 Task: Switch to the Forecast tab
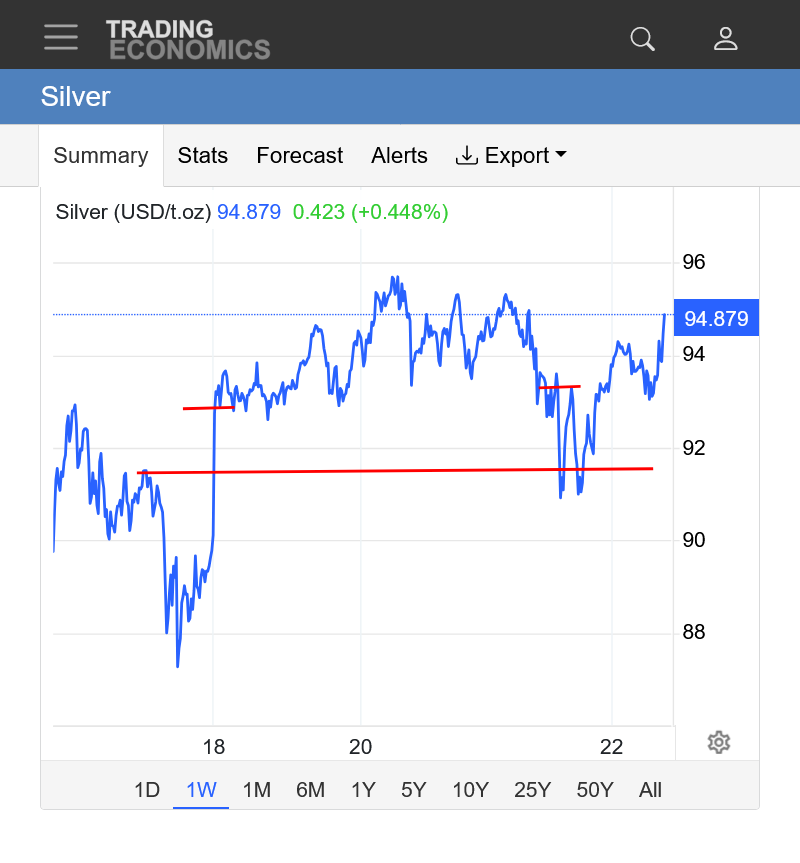(x=299, y=156)
